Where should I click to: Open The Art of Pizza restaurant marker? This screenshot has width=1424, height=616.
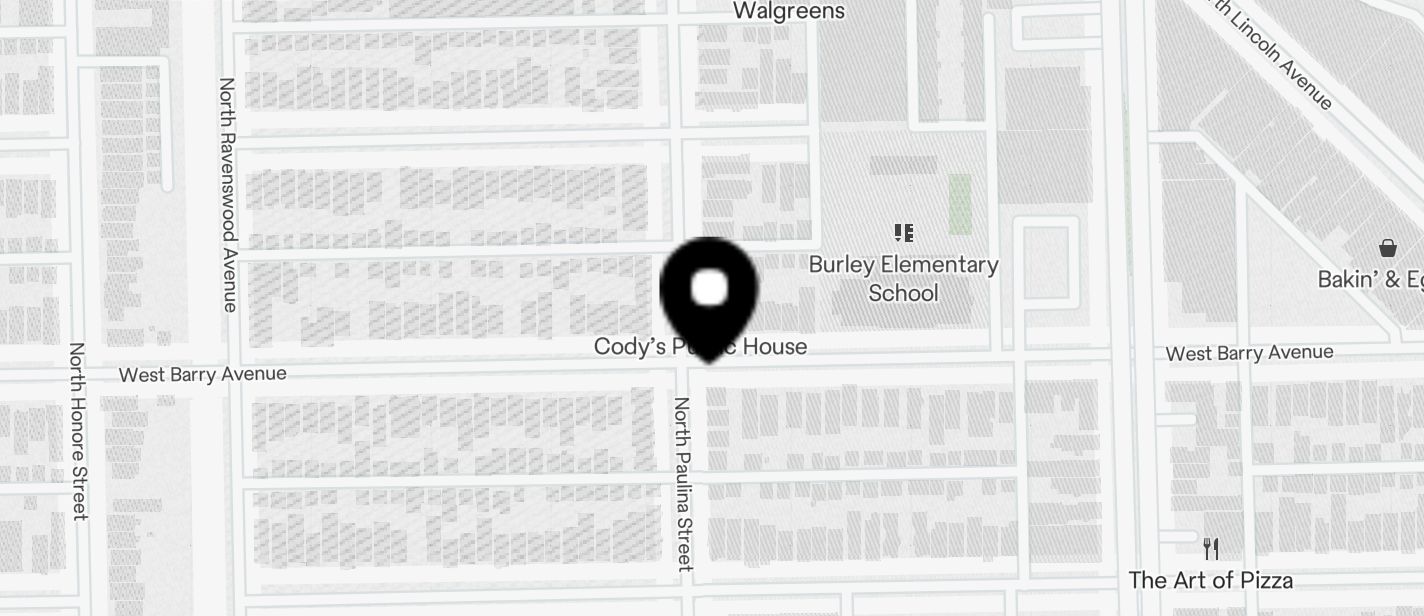point(1211,549)
